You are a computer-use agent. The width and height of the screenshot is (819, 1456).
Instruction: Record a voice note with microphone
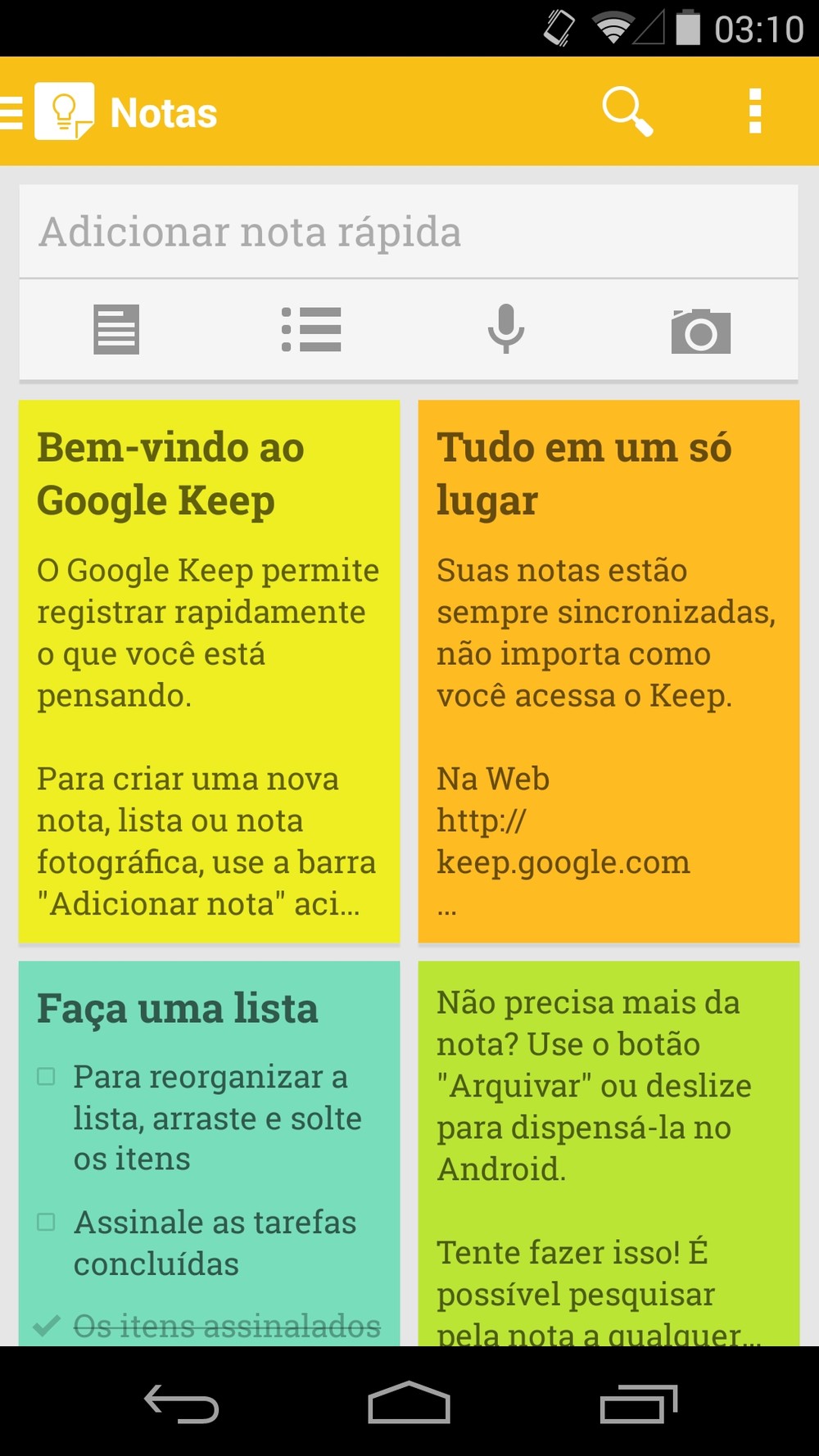pos(505,329)
